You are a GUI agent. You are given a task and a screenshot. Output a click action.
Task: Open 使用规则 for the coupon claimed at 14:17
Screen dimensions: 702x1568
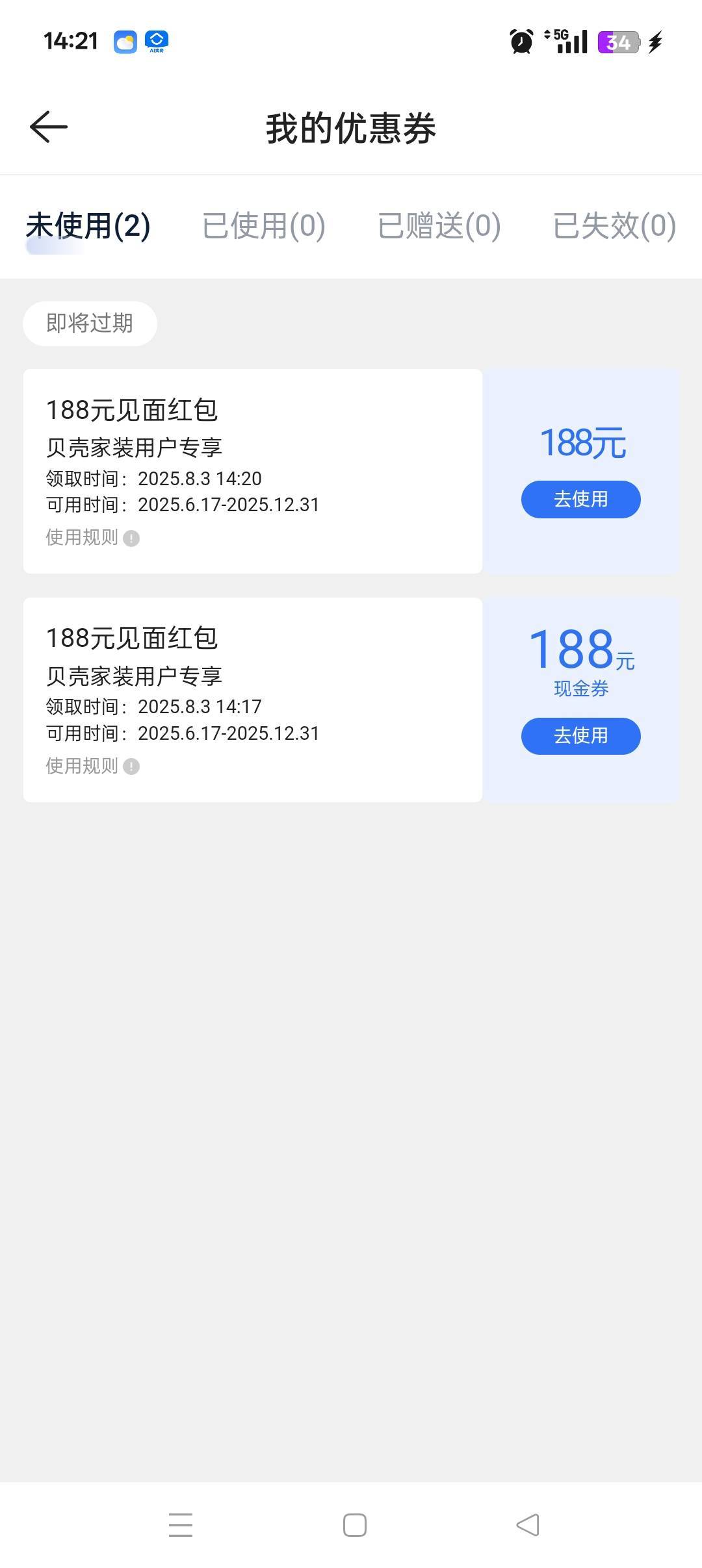[92, 766]
